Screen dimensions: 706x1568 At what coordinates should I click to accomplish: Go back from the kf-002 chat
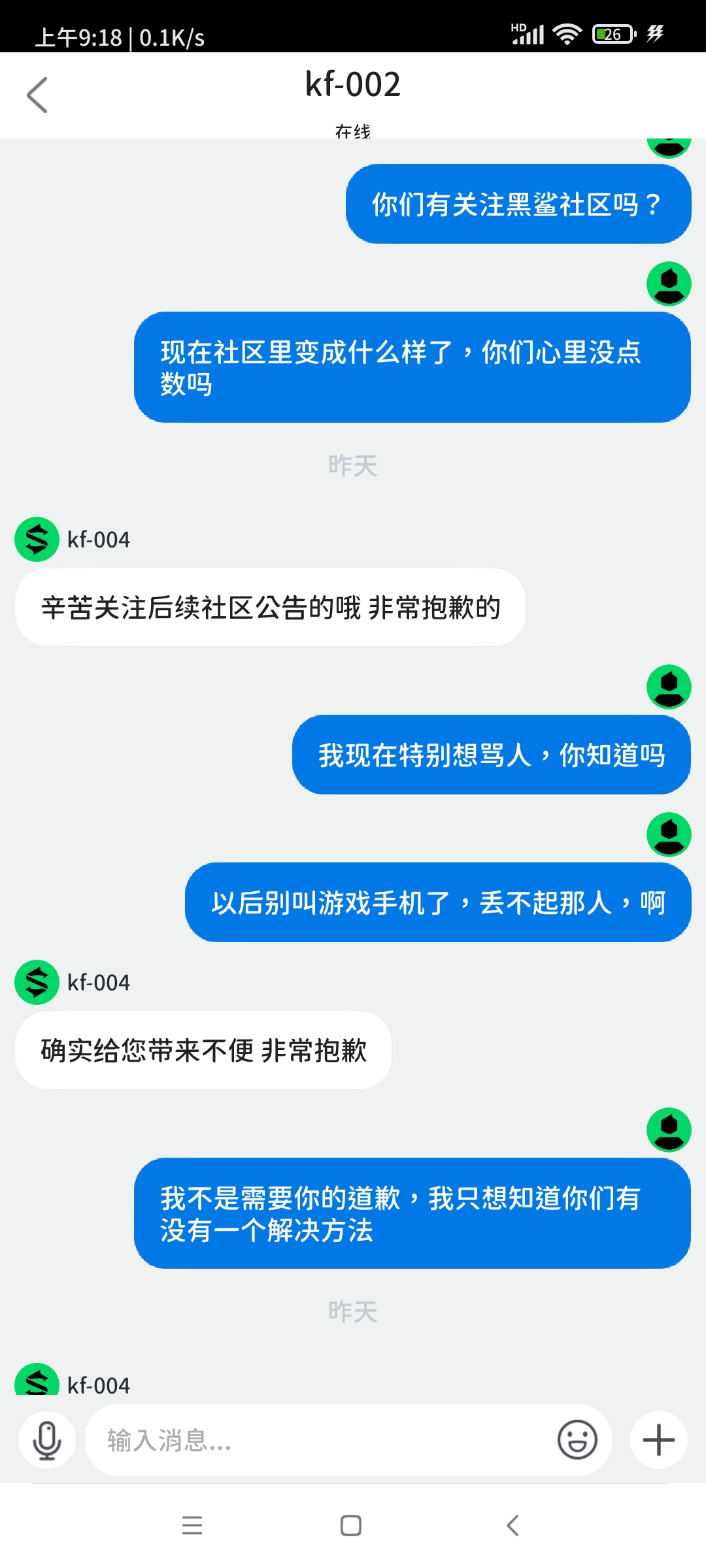point(37,95)
